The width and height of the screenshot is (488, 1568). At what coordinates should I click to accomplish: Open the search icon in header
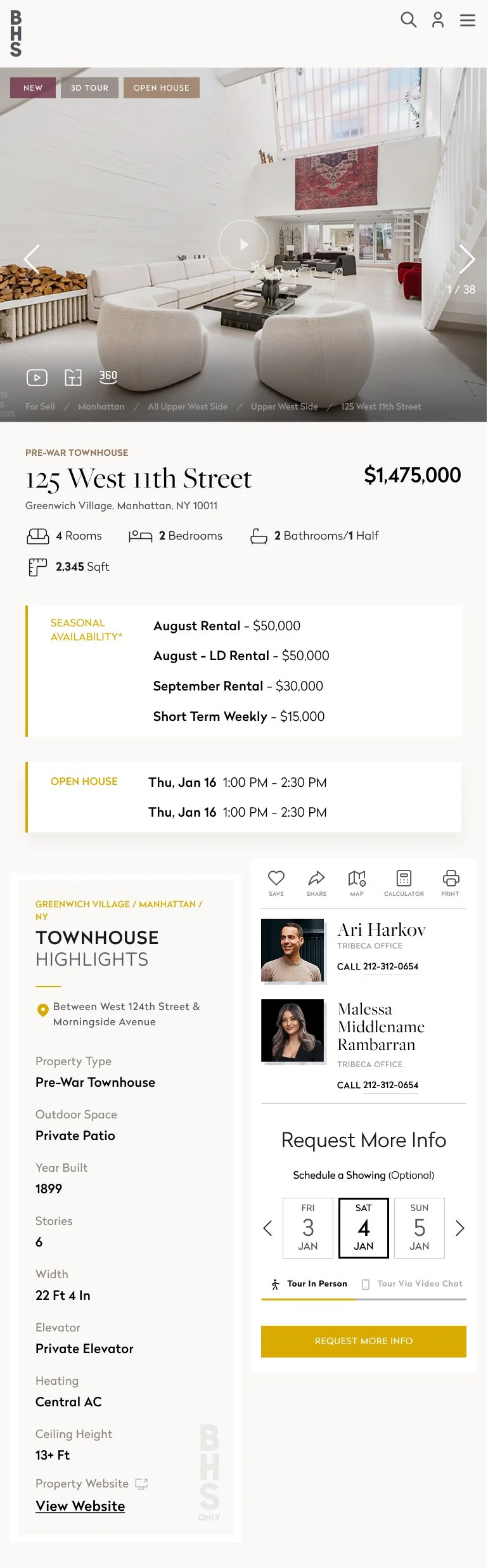click(x=409, y=20)
